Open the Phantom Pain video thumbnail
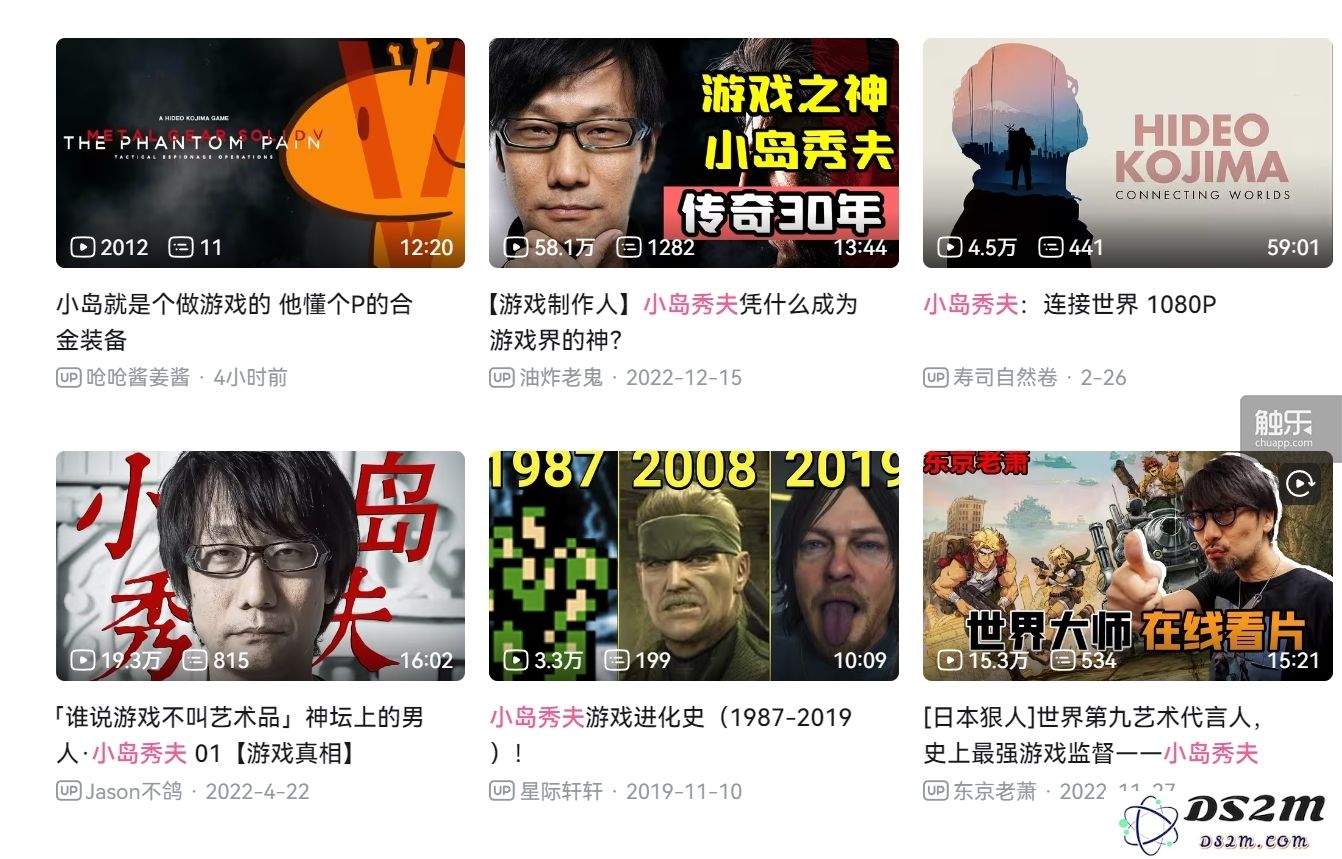 260,152
